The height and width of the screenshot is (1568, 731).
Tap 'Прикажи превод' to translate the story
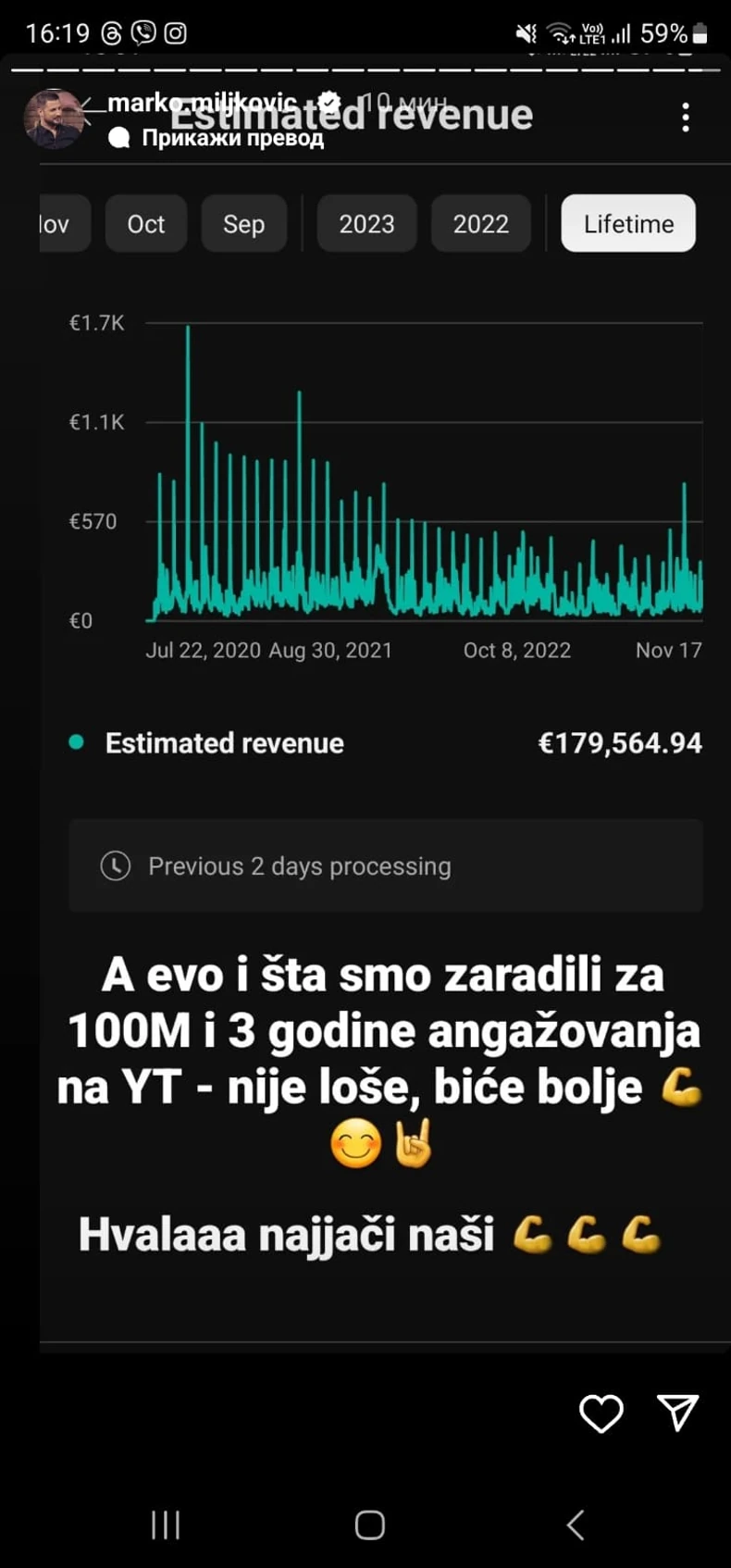(232, 139)
